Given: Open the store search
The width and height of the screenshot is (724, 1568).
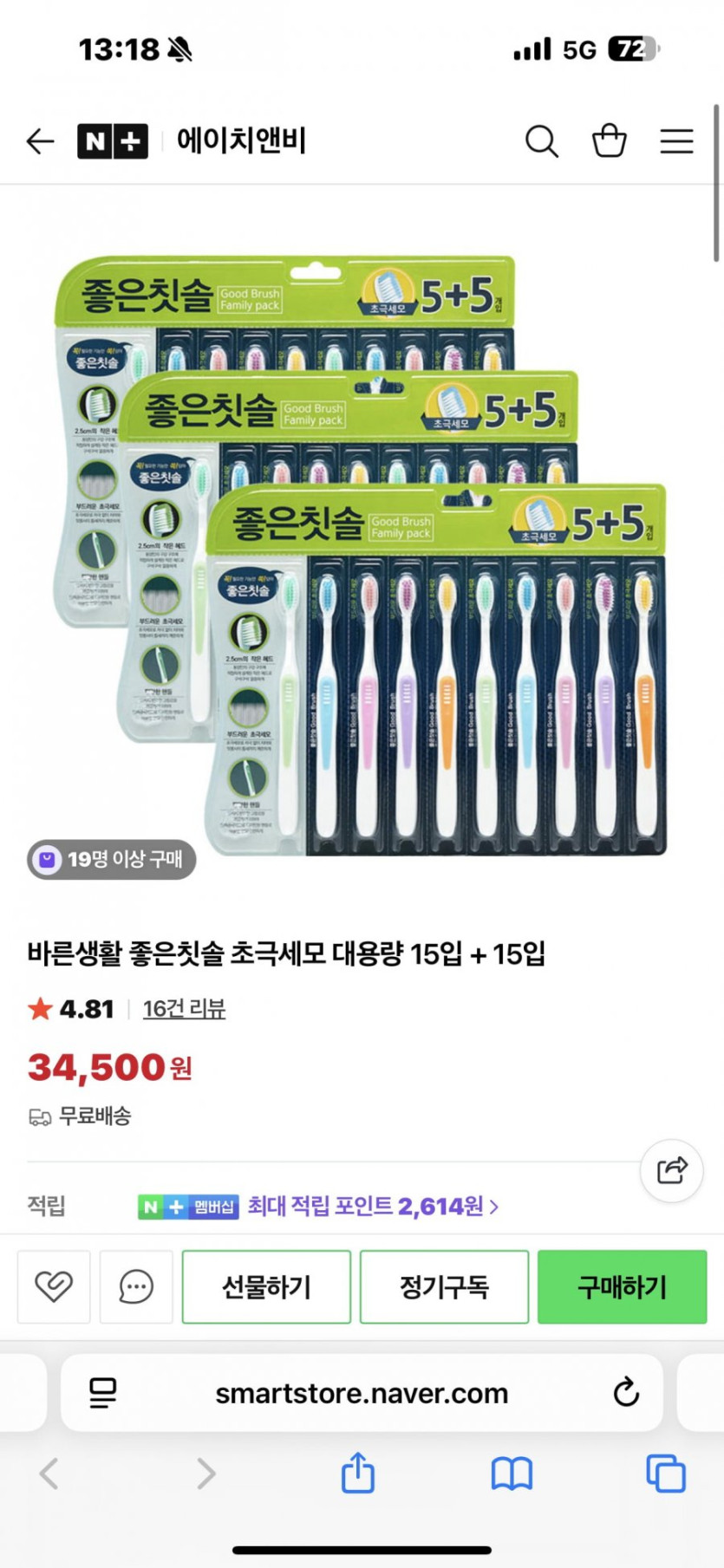Looking at the screenshot, I should [x=542, y=141].
